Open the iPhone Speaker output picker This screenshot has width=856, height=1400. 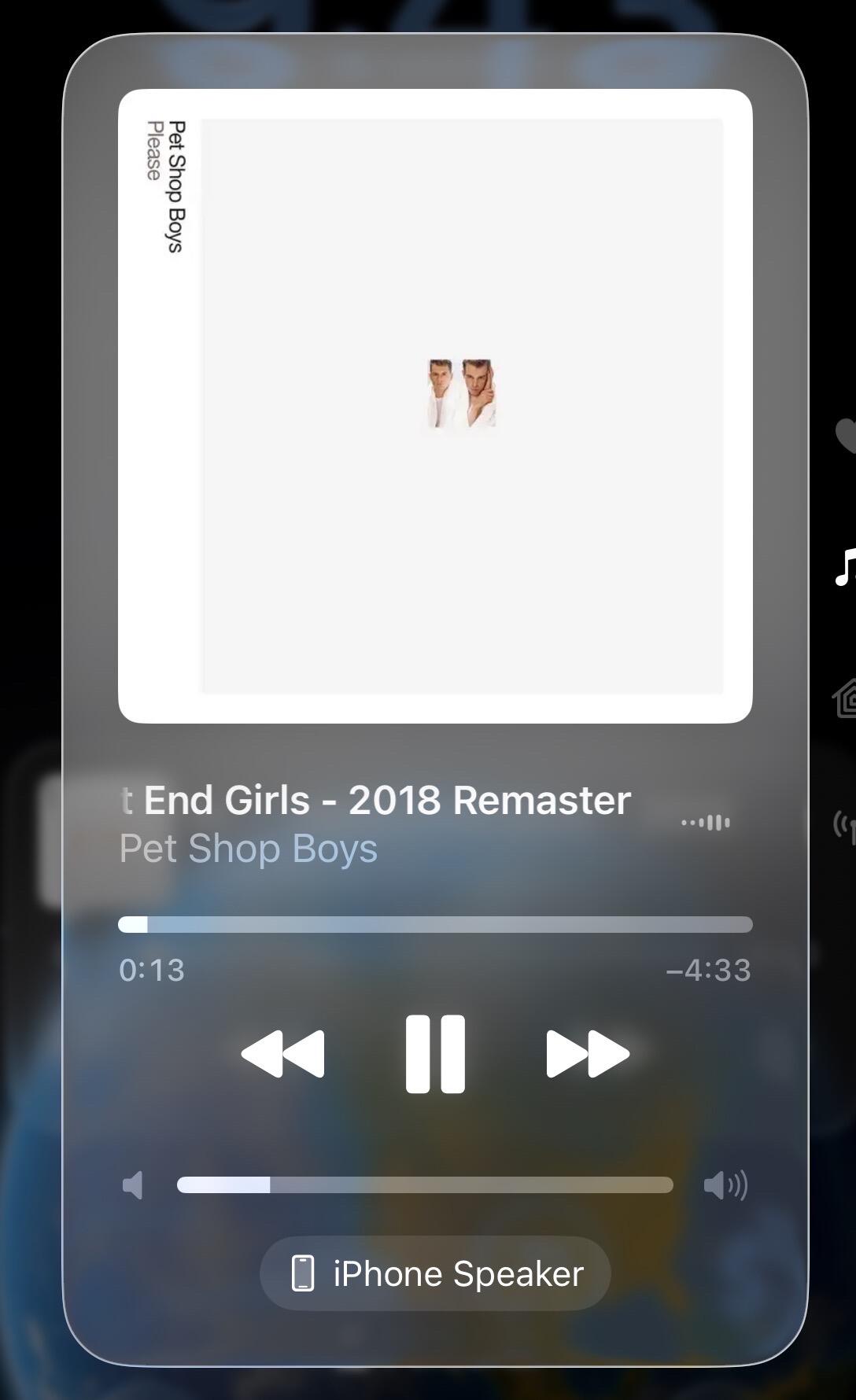[x=435, y=1273]
